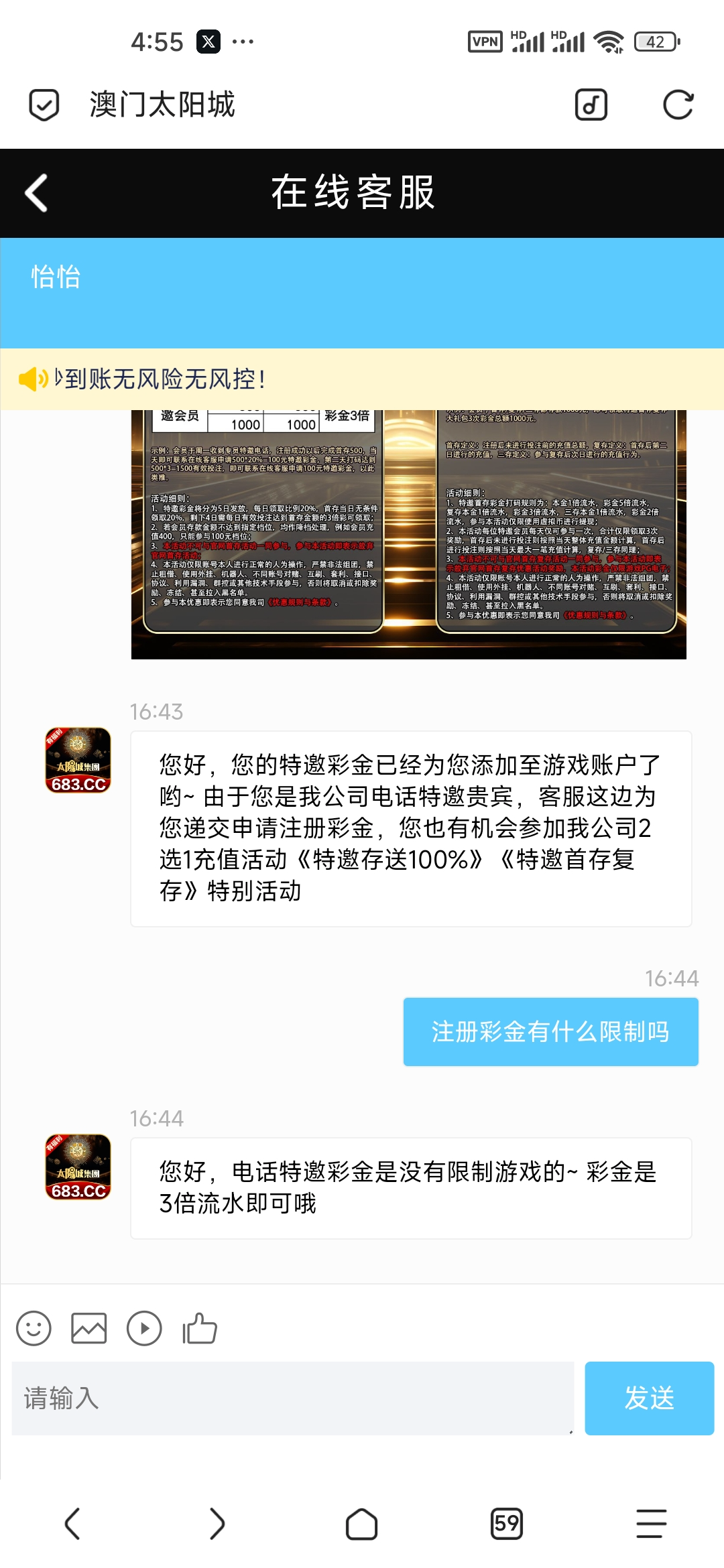Image resolution: width=724 pixels, height=1568 pixels.
Task: Attach a video using the play icon
Action: click(144, 1328)
